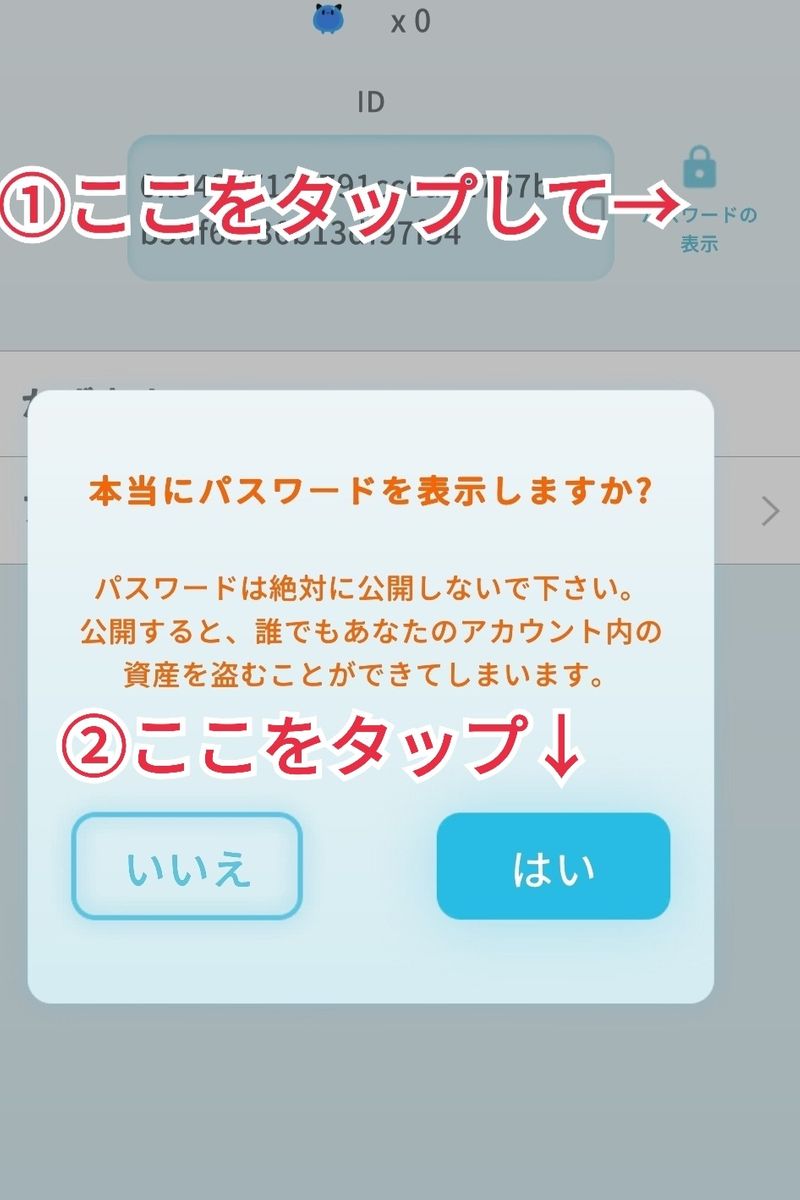Decline with the いいえ button
The width and height of the screenshot is (800, 1200).
click(x=187, y=866)
